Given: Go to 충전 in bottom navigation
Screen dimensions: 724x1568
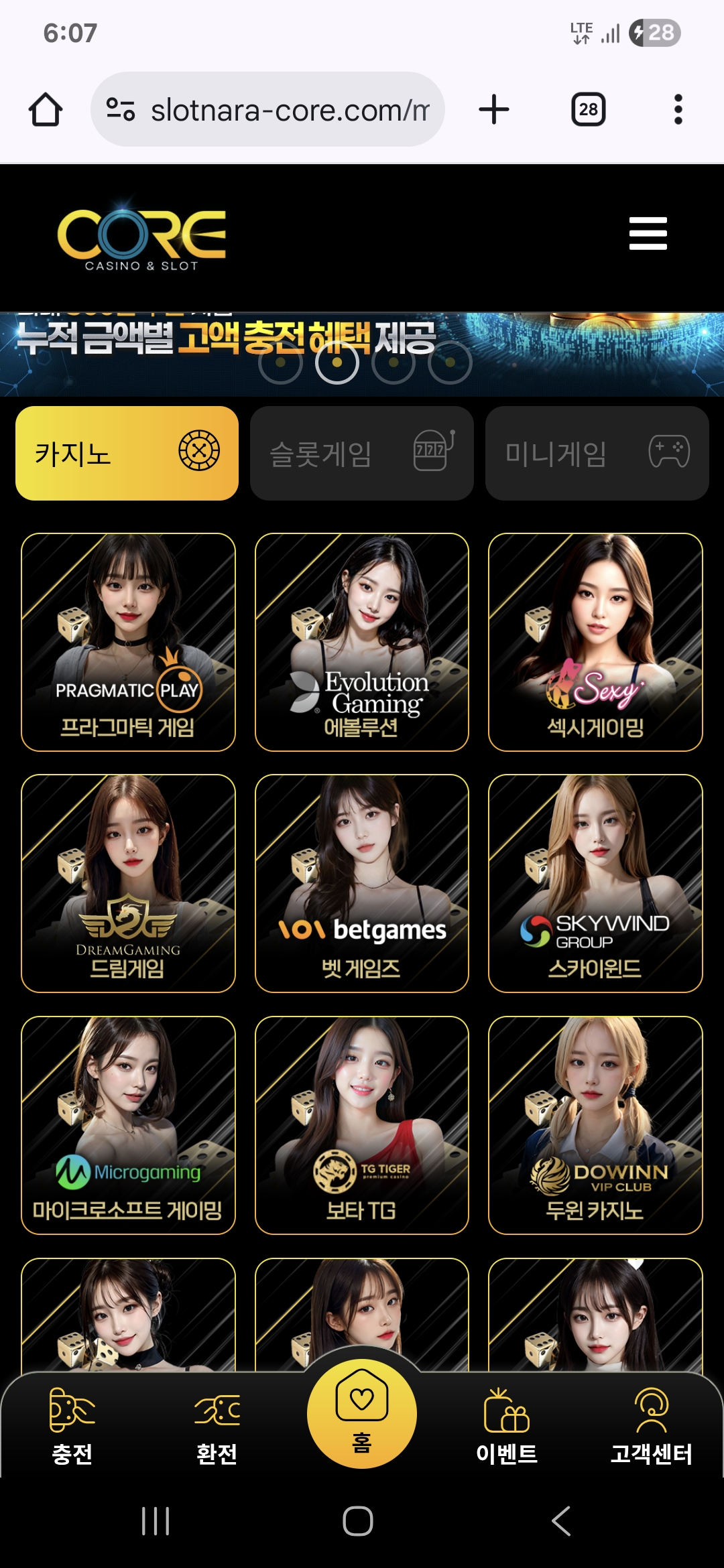Looking at the screenshot, I should pos(72,1426).
